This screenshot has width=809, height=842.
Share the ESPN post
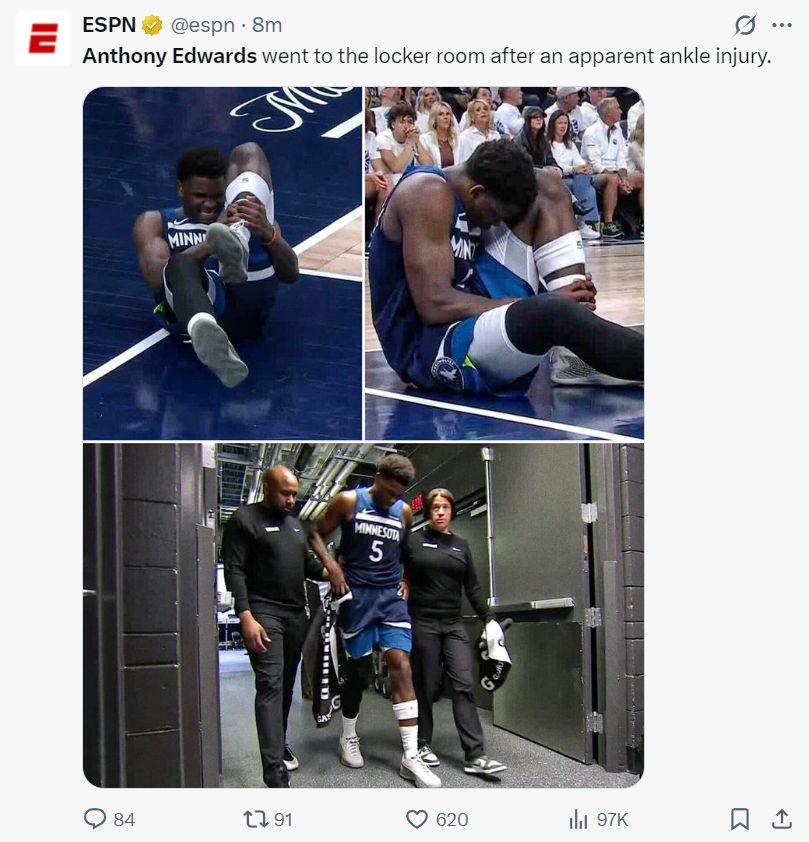pos(782,819)
